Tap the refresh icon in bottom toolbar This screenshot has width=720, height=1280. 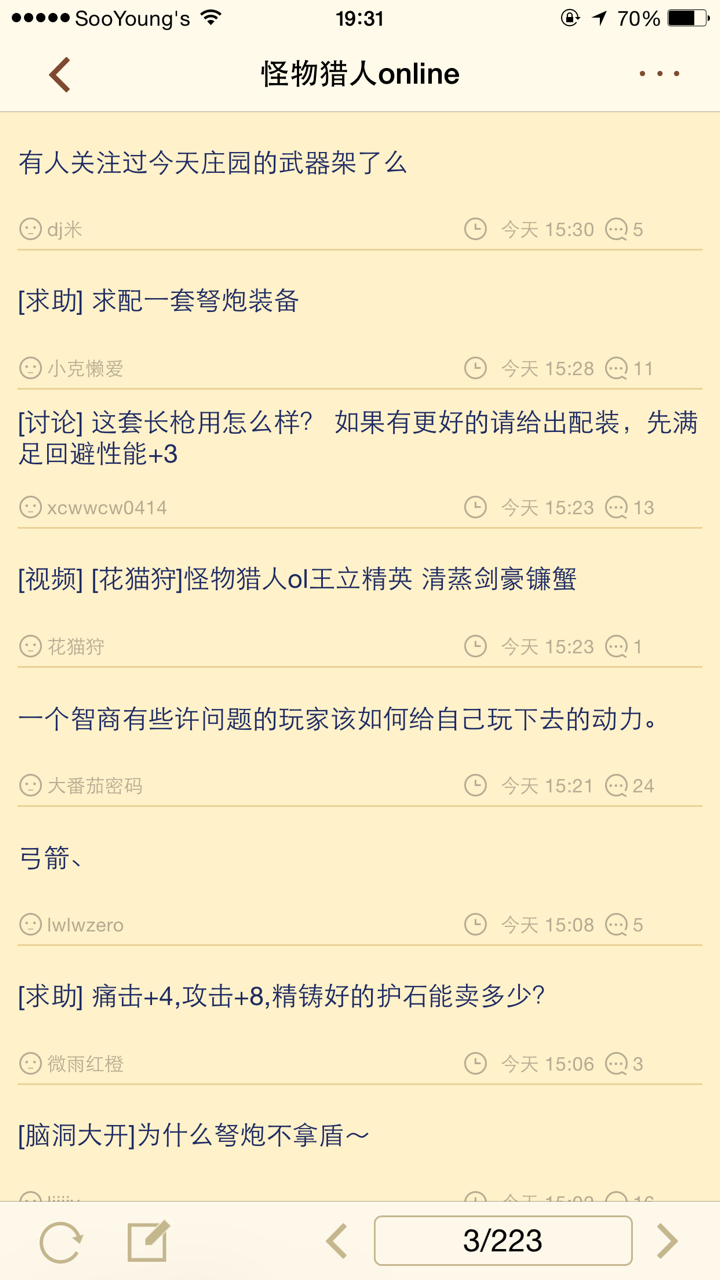[x=62, y=1240]
